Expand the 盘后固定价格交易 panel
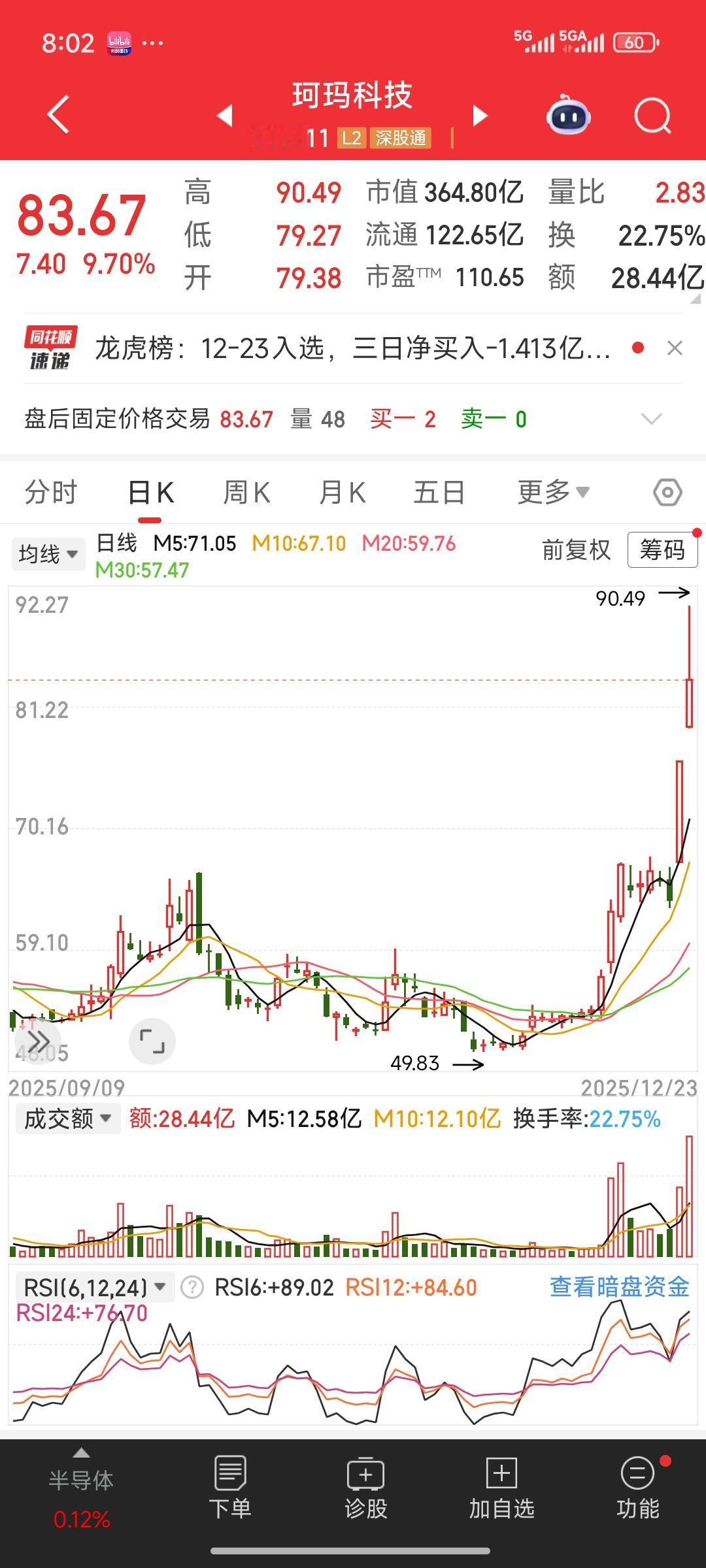The image size is (706, 1568). [649, 419]
